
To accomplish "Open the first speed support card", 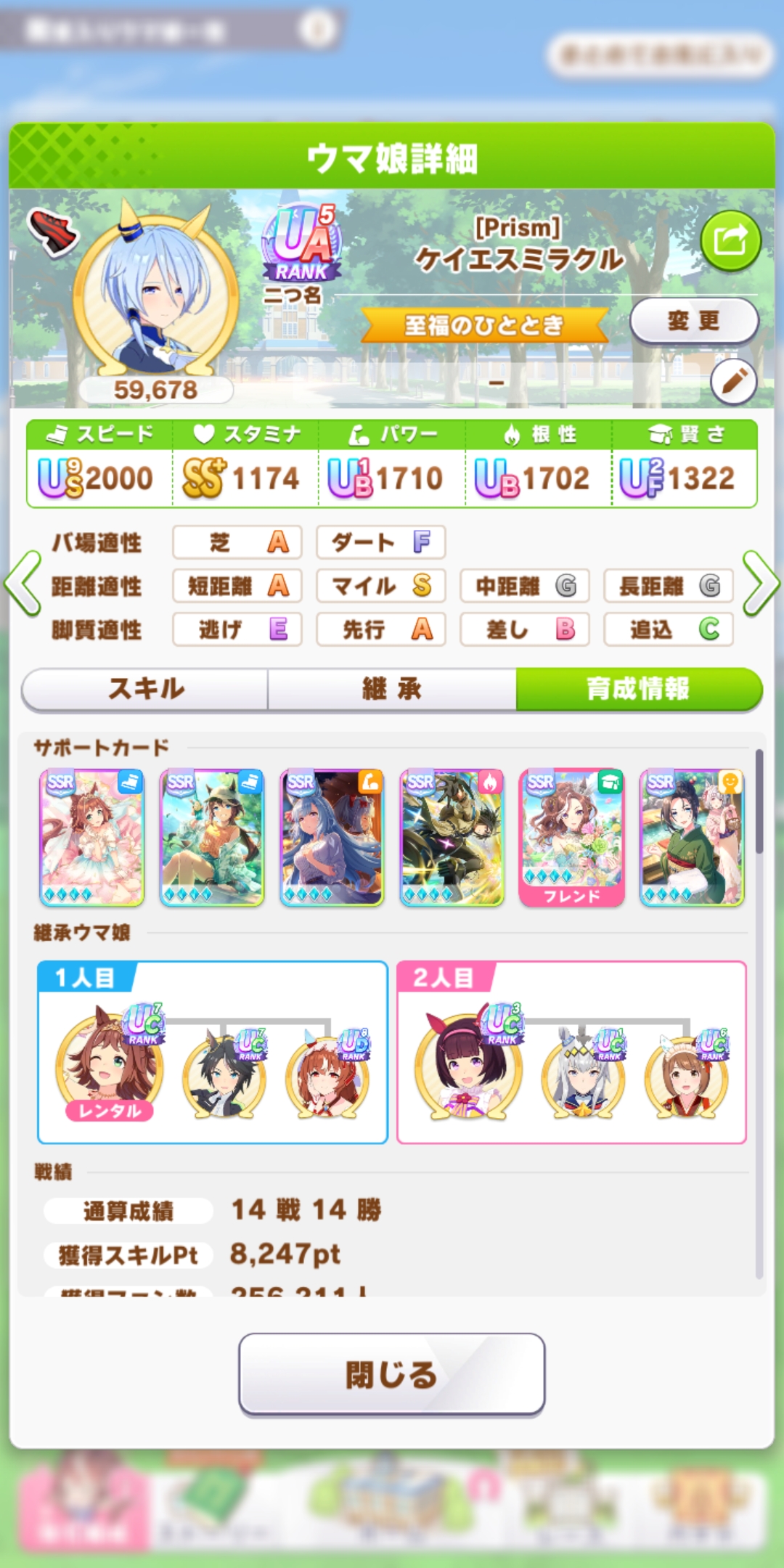I will click(x=91, y=838).
